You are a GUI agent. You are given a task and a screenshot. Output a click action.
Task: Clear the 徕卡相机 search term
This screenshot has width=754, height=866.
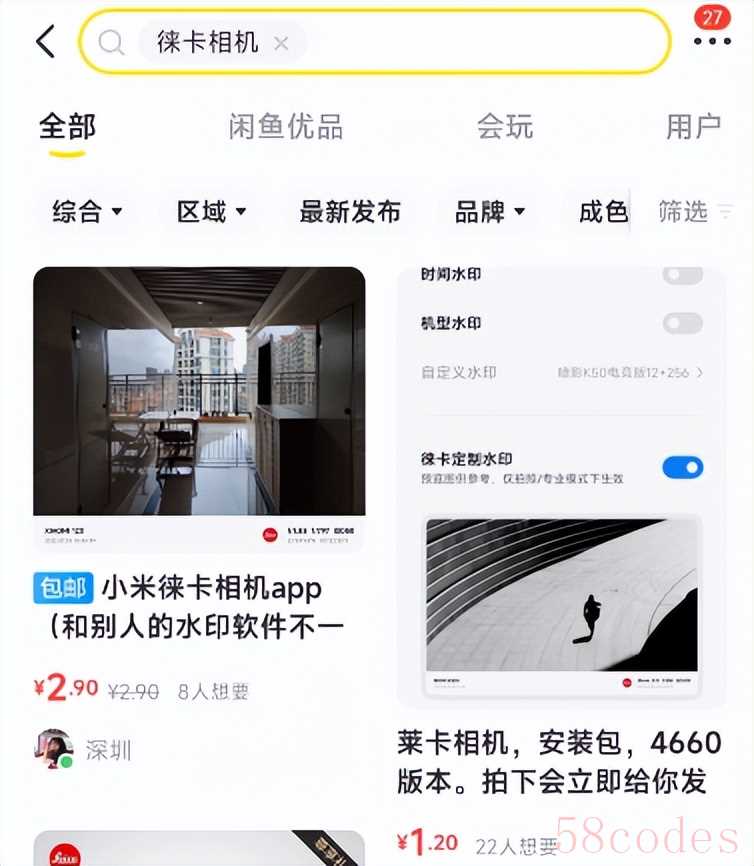[x=281, y=43]
